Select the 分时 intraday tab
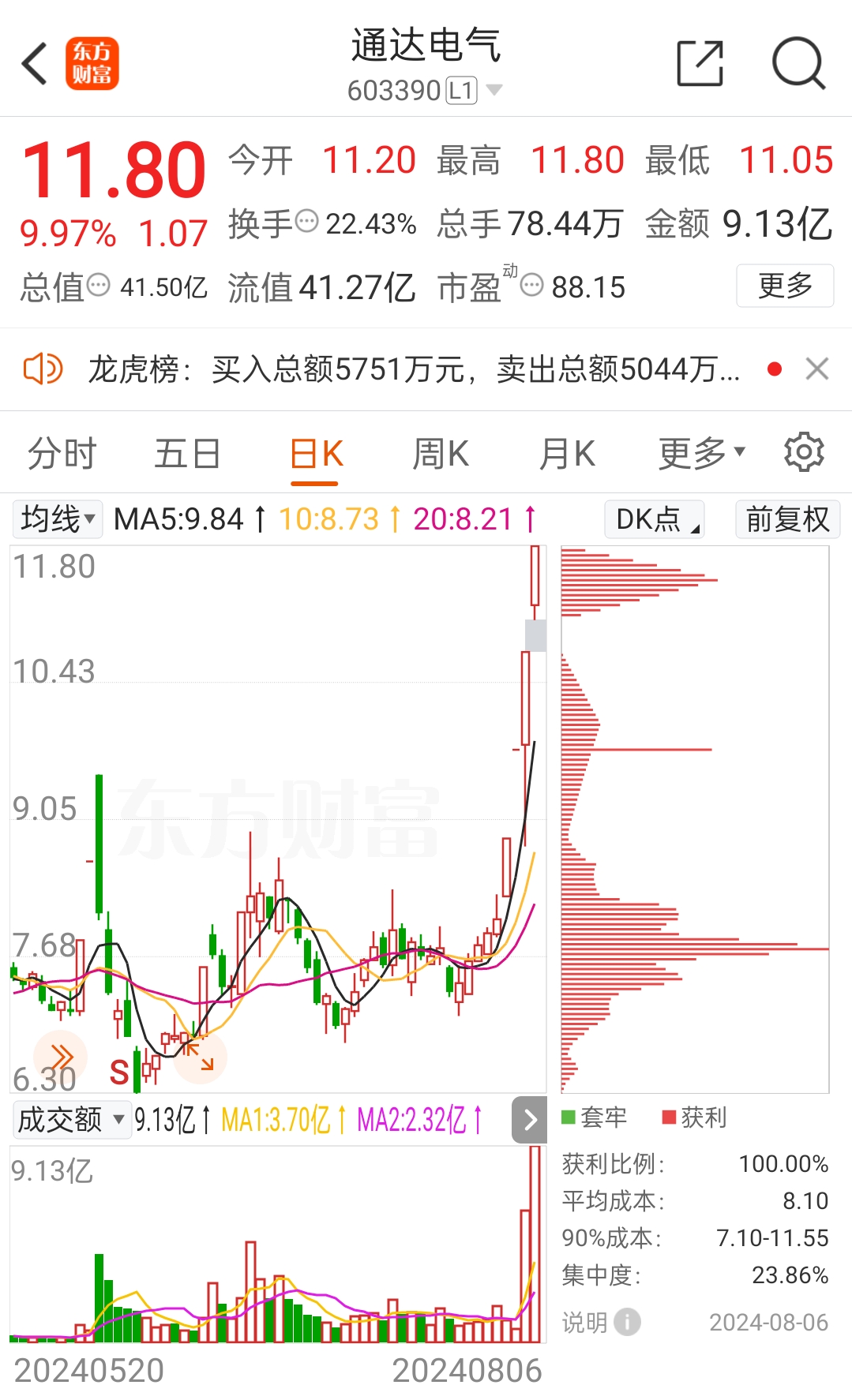 [x=61, y=453]
